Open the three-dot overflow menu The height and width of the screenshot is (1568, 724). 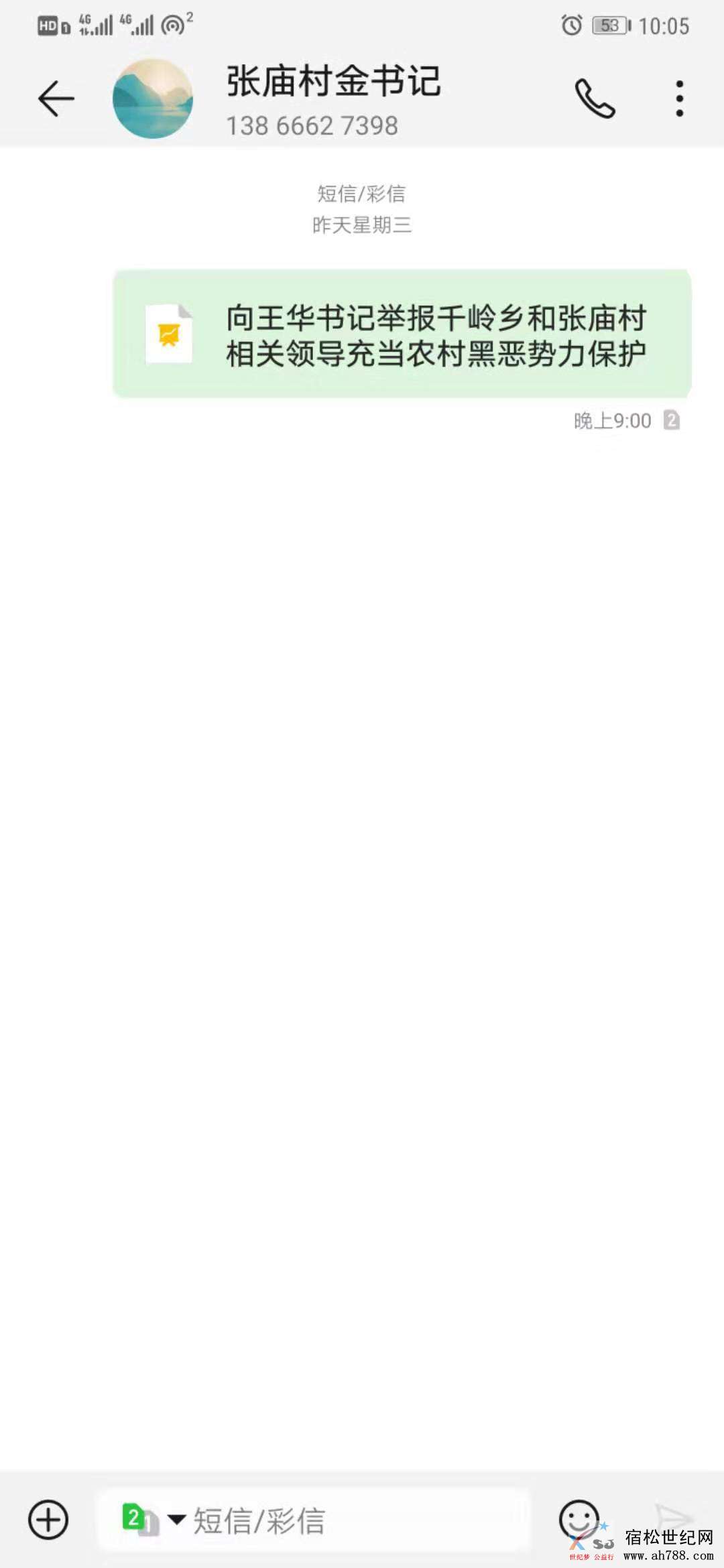(x=679, y=99)
